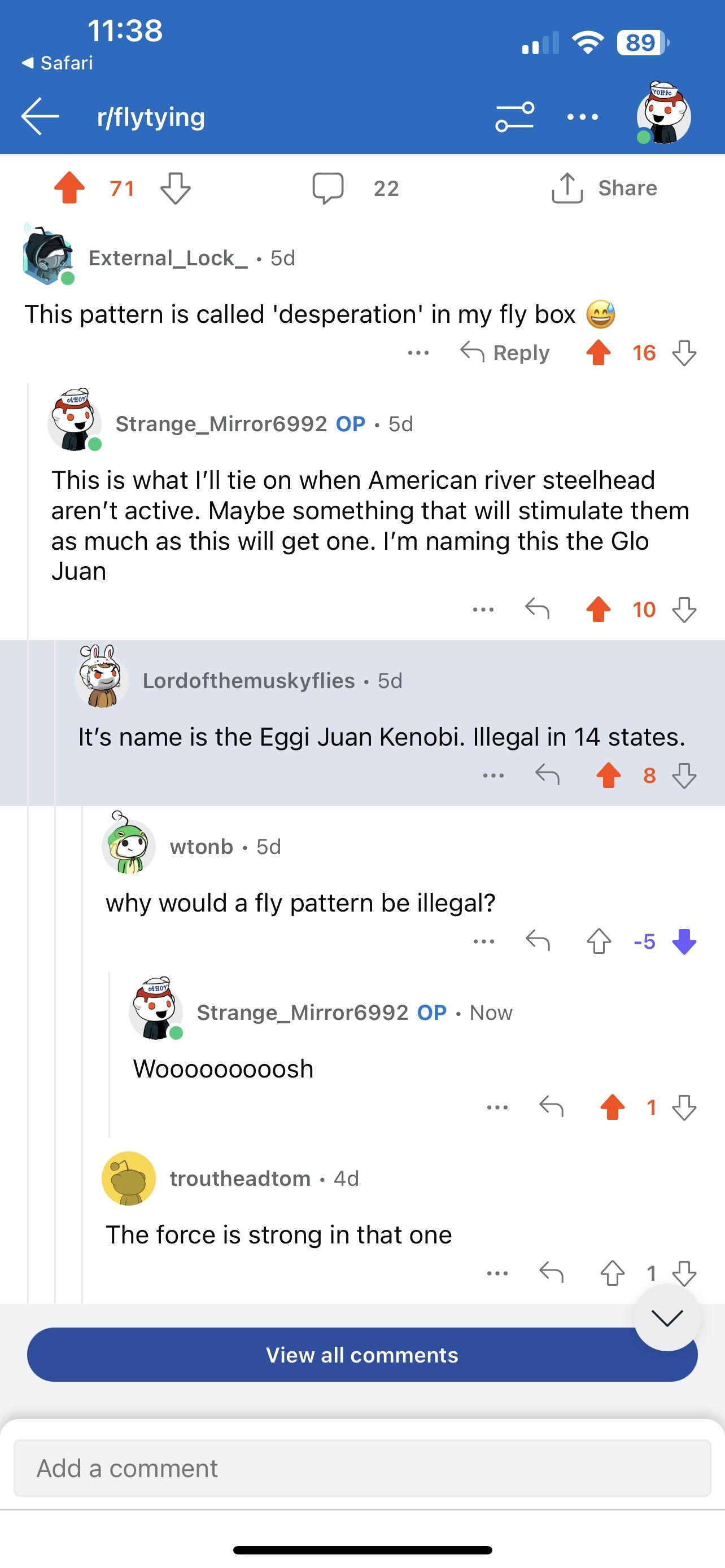Open the Strange_Mirror6992 user profile
Screen dimensions: 725x1568
[x=221, y=424]
